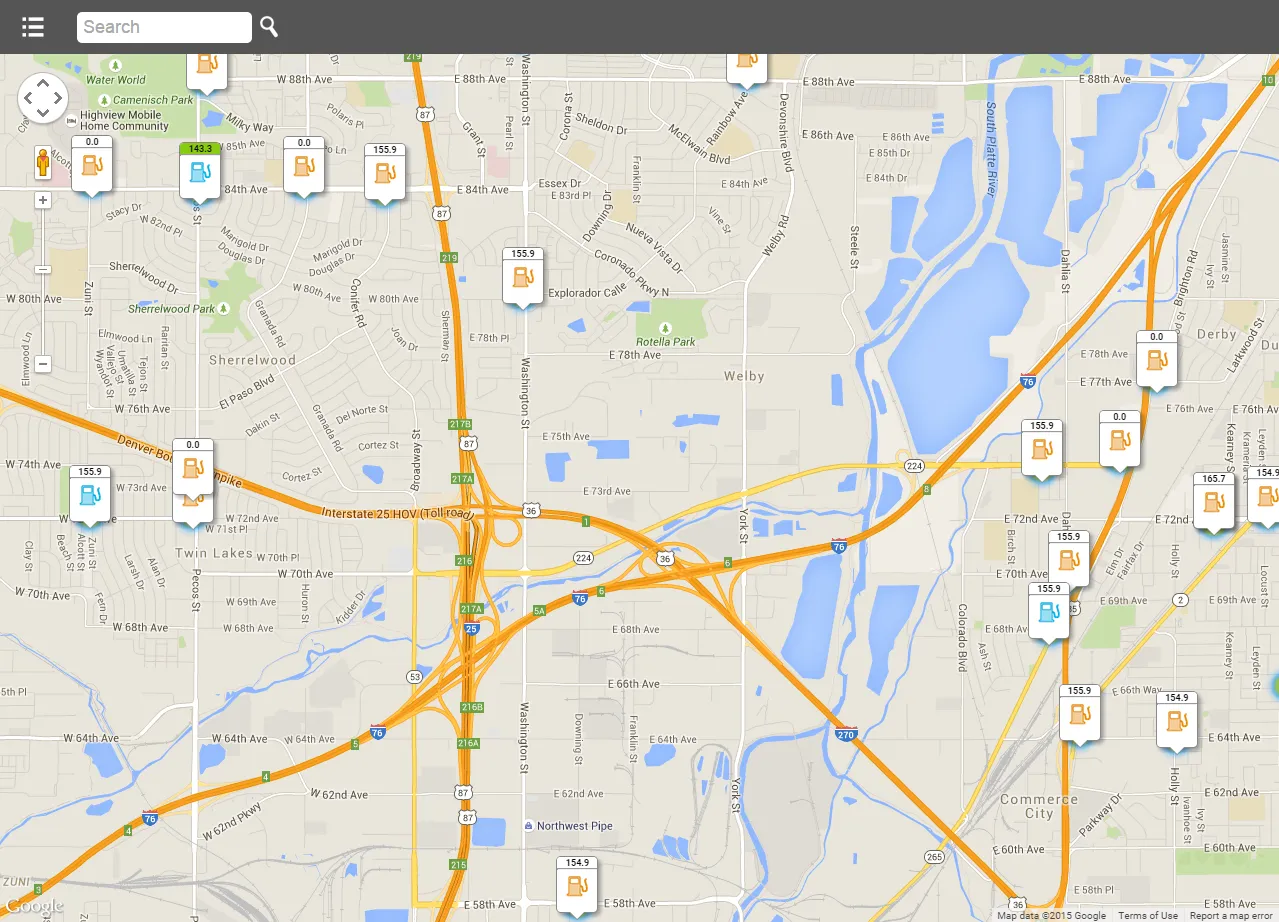Zoom out with the minus button
Viewport: 1279px width, 922px height.
pos(43,364)
